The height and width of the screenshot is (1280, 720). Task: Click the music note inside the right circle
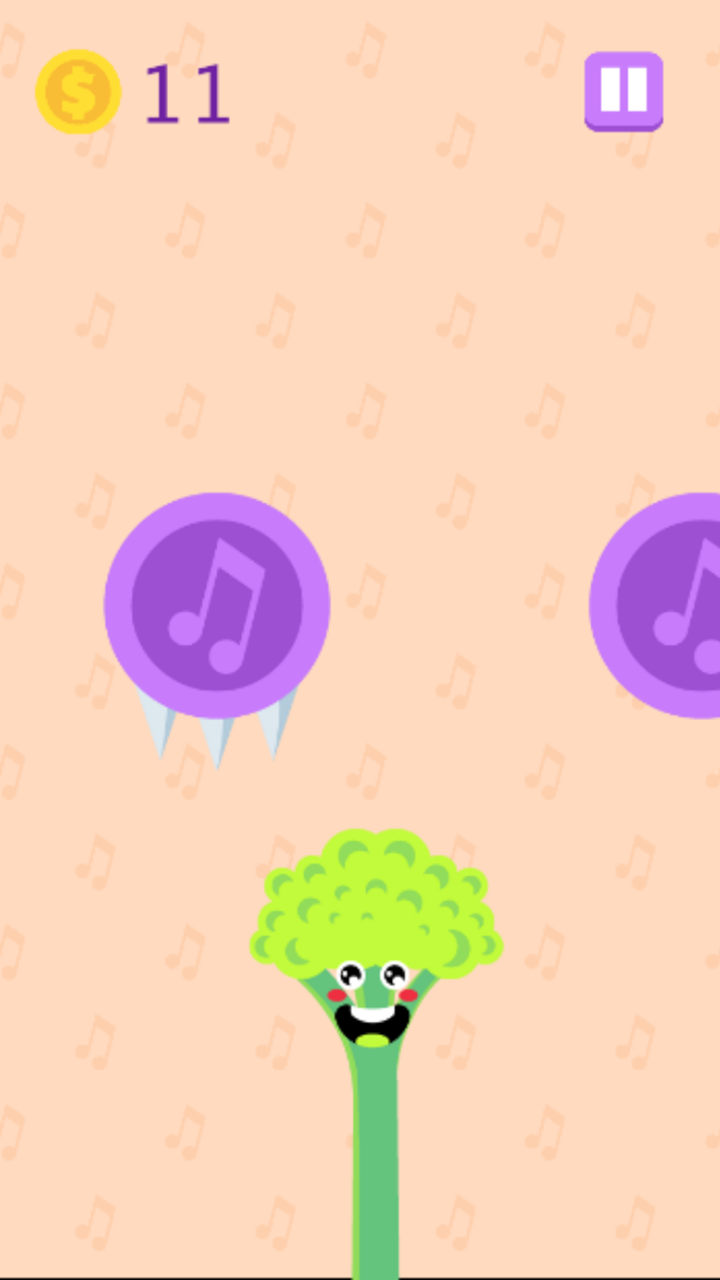(x=690, y=610)
